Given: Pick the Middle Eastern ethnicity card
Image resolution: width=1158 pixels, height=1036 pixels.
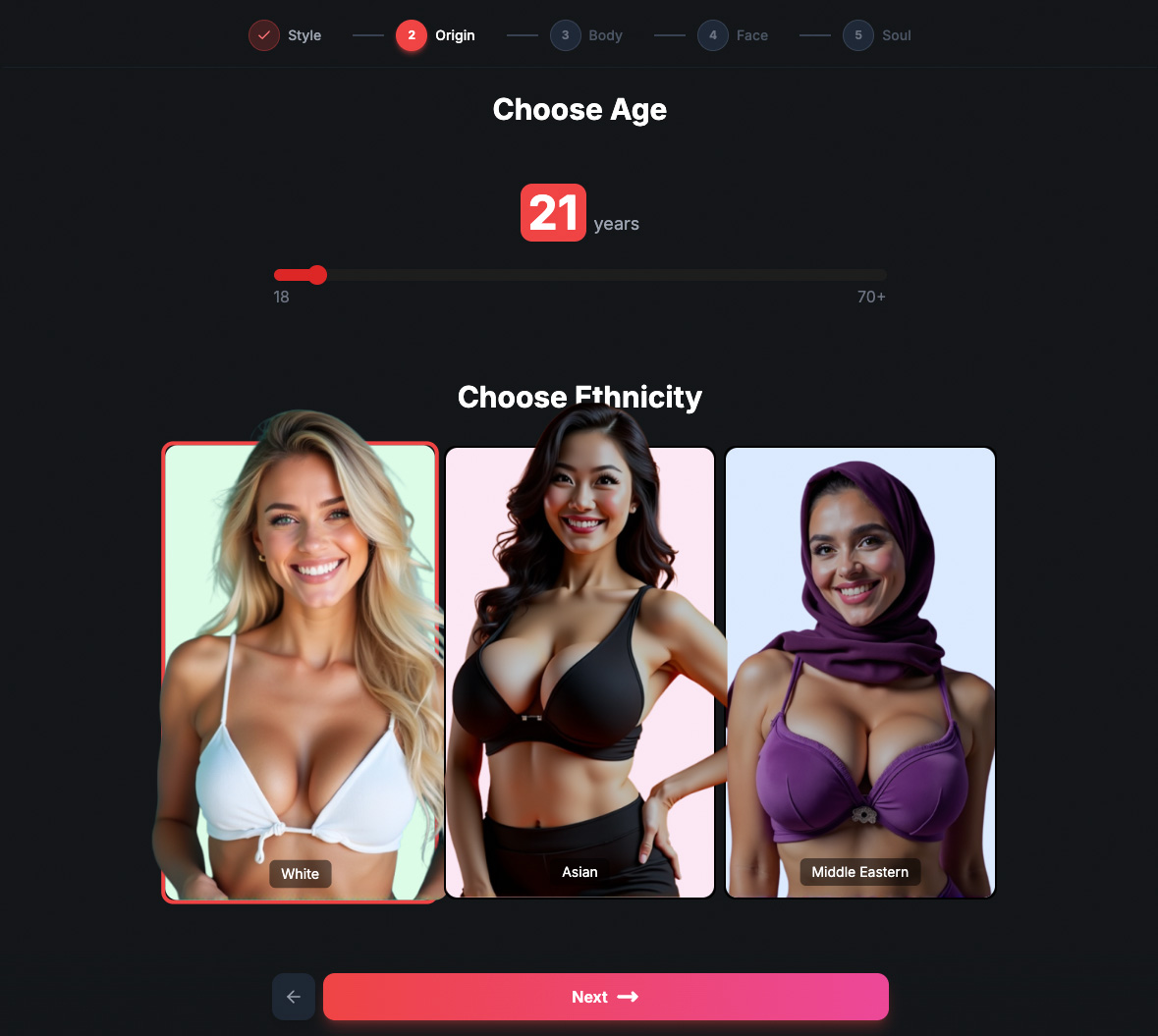Looking at the screenshot, I should (859, 673).
